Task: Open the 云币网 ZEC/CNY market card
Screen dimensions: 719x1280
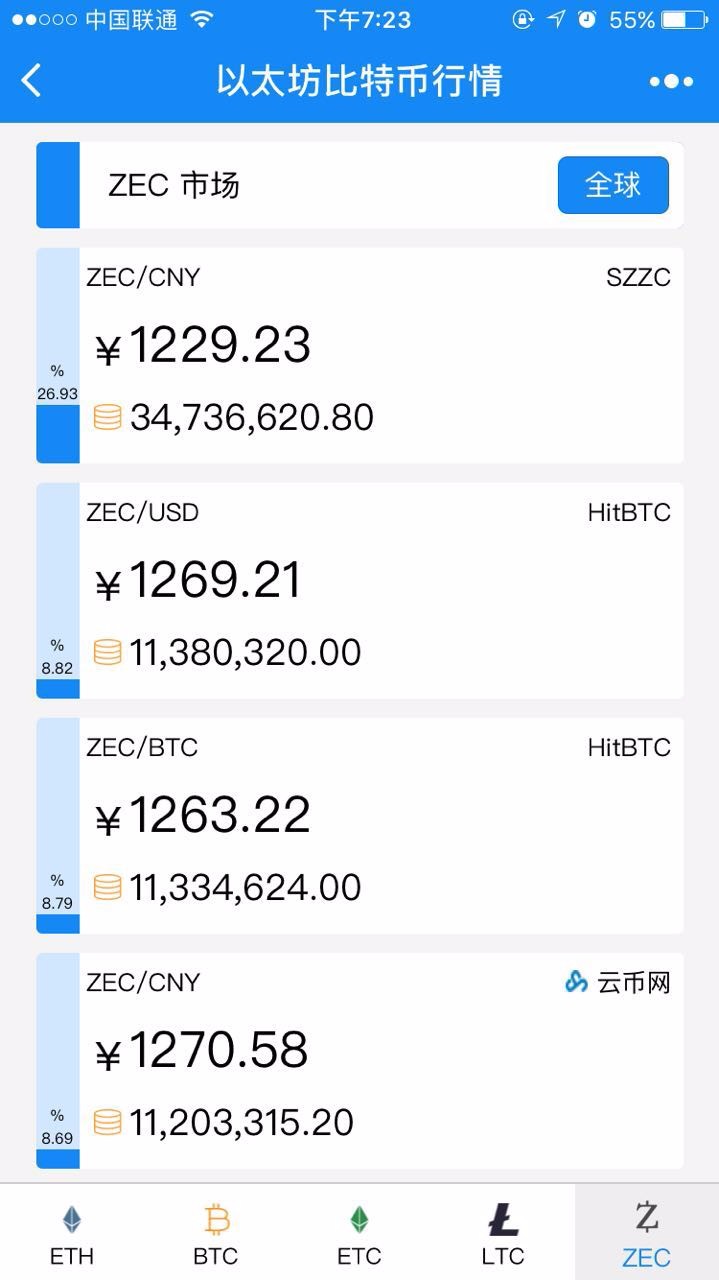Action: [x=360, y=1061]
